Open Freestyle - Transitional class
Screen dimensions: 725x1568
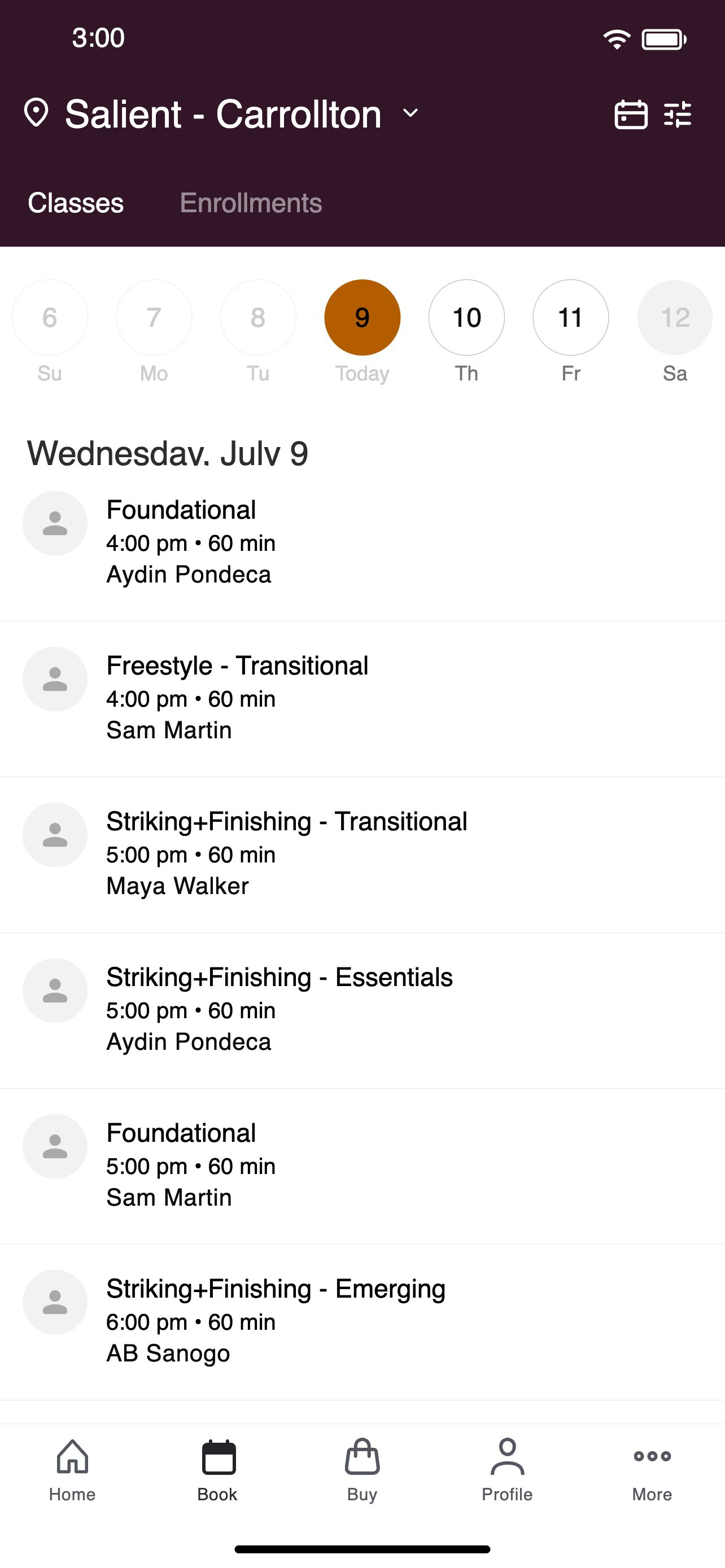point(362,699)
